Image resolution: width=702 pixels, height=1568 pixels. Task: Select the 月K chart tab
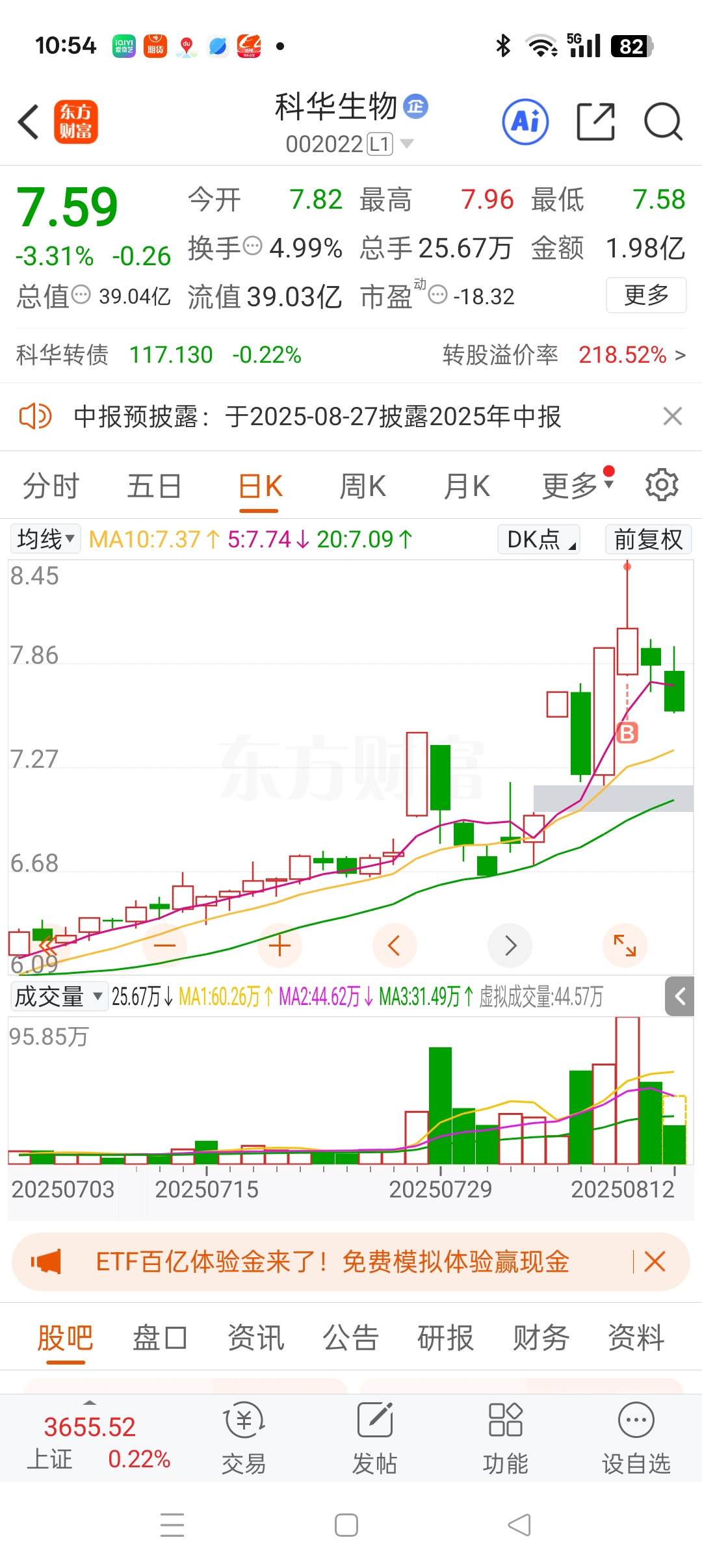click(467, 486)
